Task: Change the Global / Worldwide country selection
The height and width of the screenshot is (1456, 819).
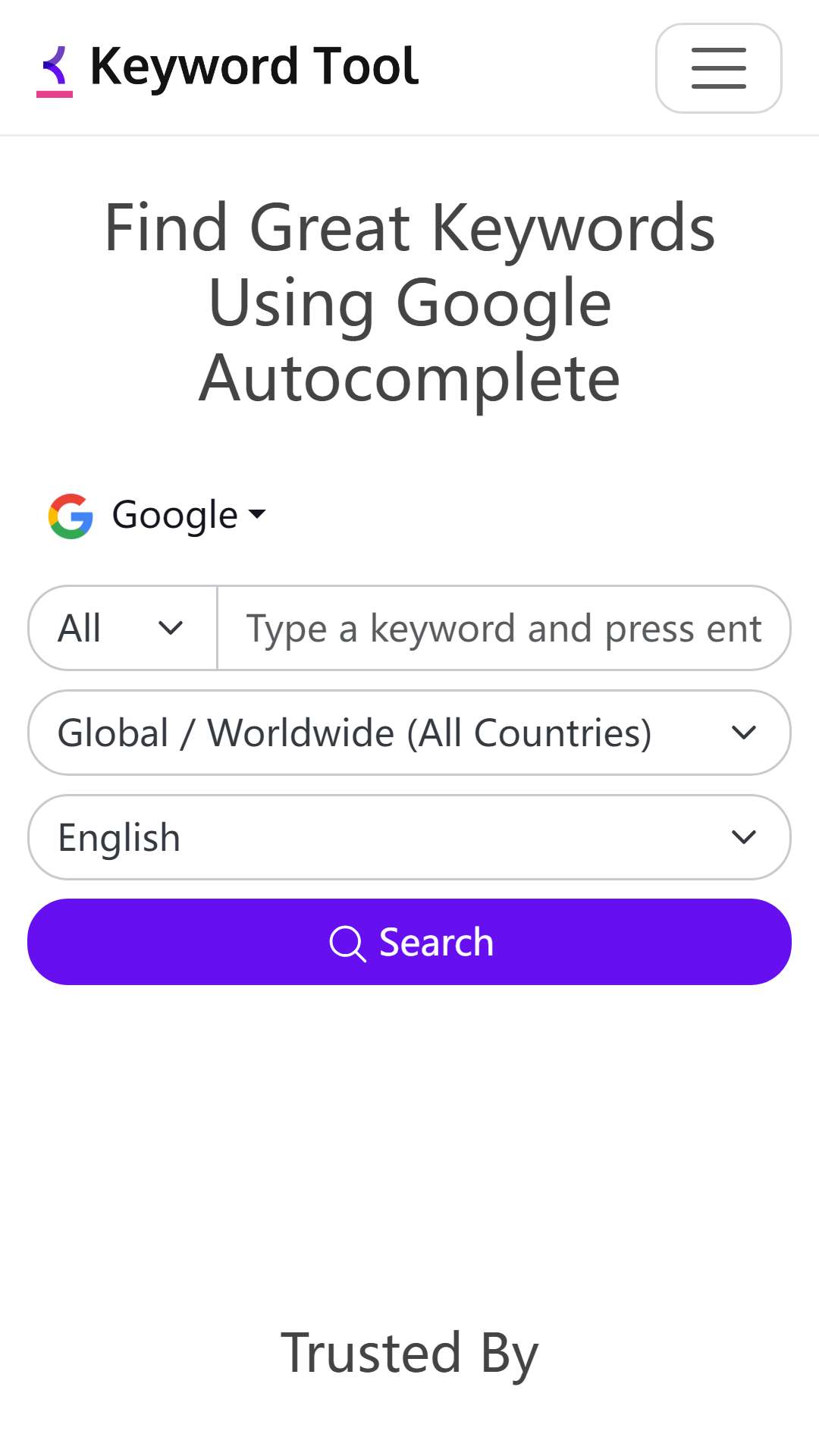Action: coord(409,733)
